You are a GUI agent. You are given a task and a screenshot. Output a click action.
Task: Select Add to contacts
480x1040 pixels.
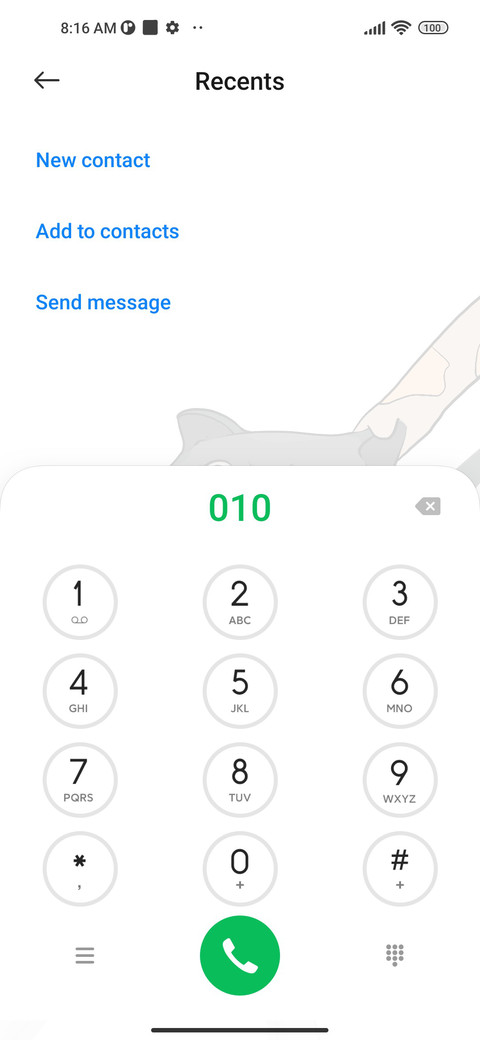click(x=107, y=231)
